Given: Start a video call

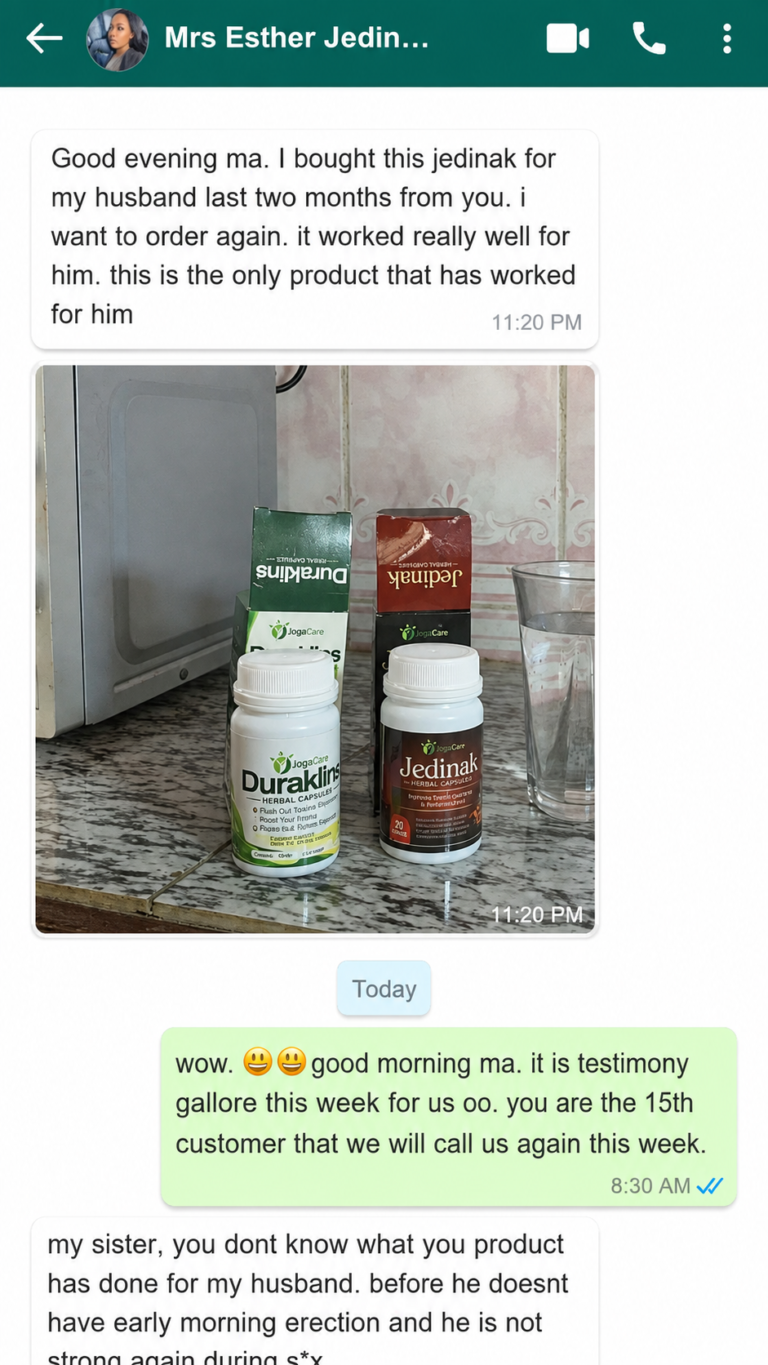Looking at the screenshot, I should tap(567, 39).
